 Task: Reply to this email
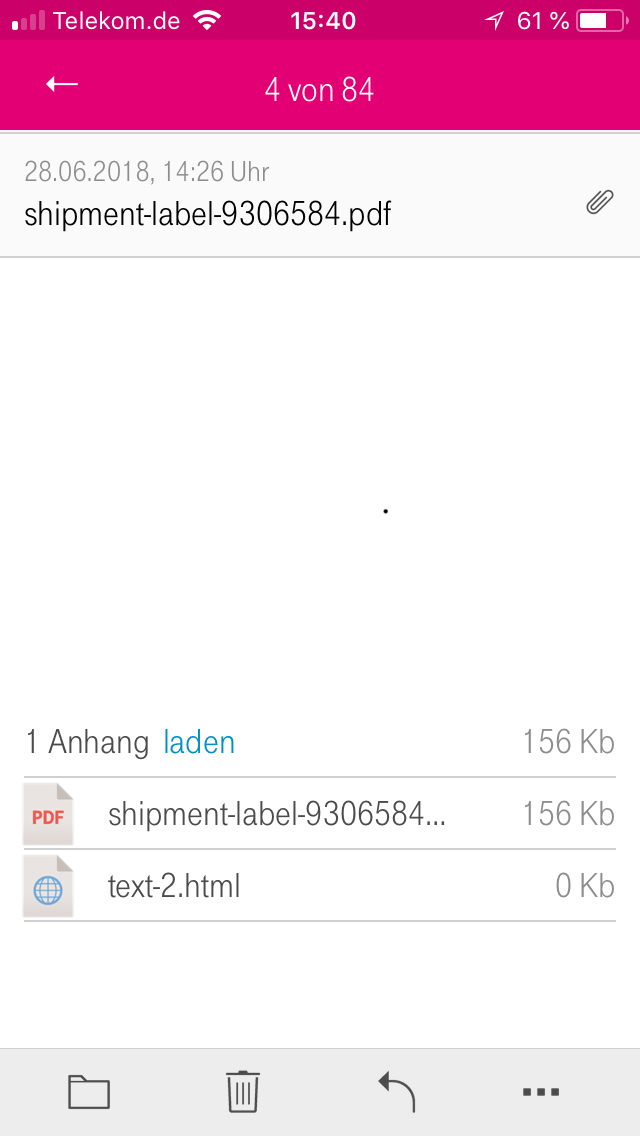point(396,1091)
